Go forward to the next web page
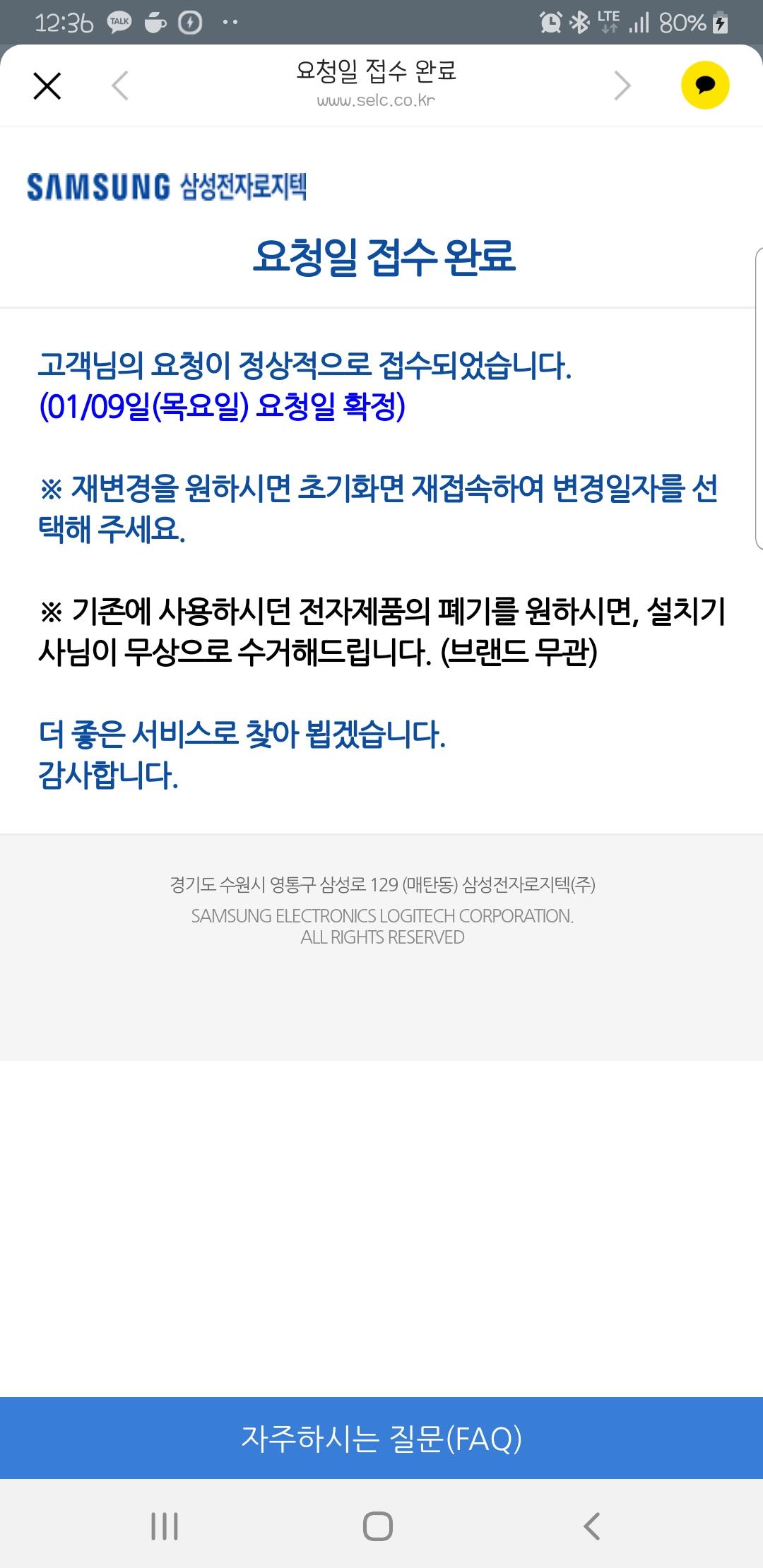763x1568 pixels. [622, 86]
